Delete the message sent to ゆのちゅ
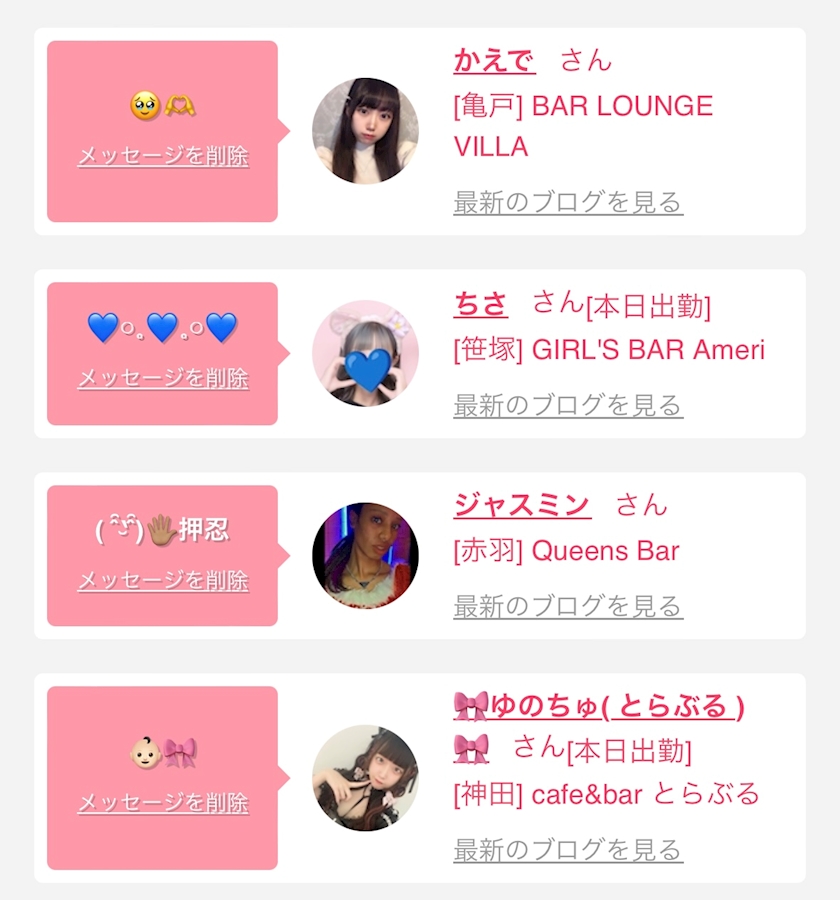This screenshot has height=900, width=840. 163,802
